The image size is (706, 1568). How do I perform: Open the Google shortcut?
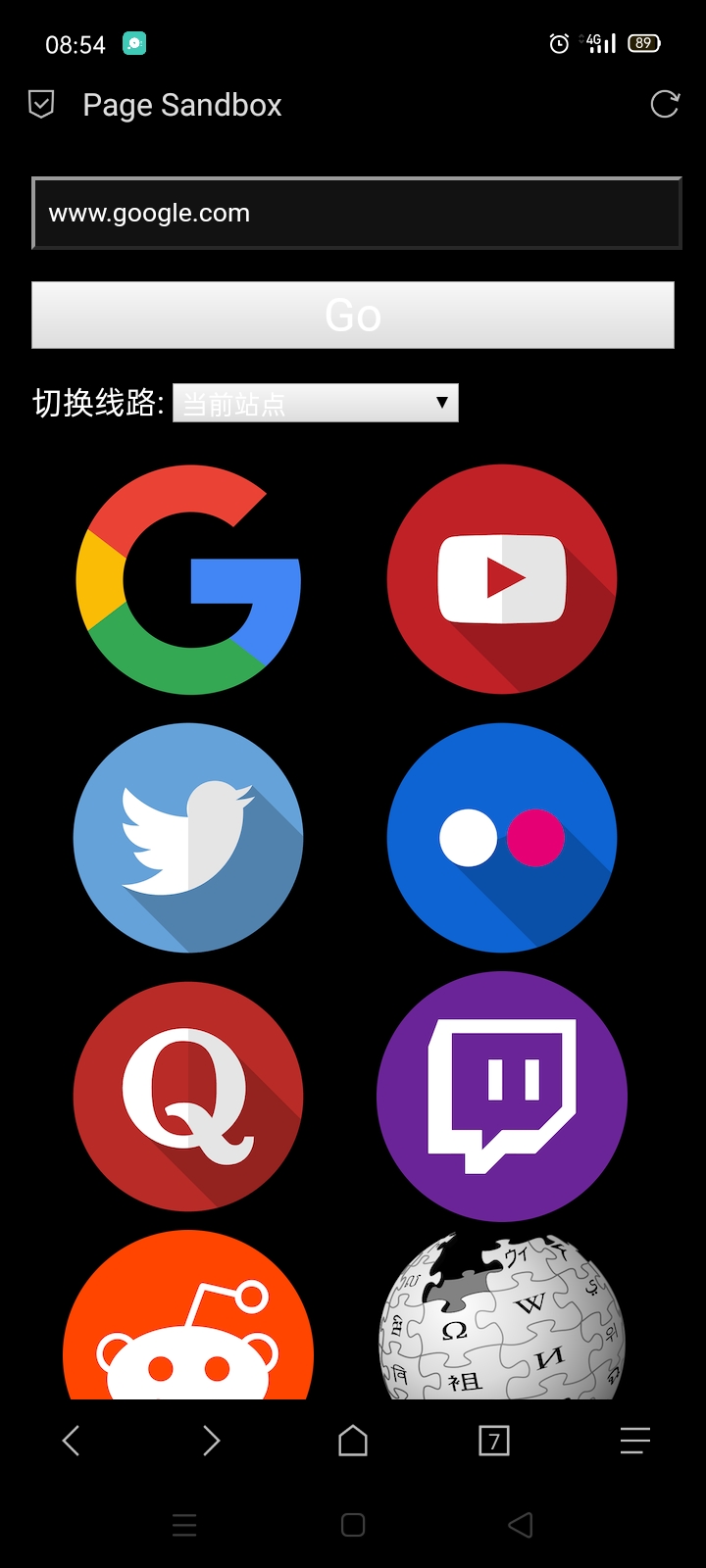188,580
